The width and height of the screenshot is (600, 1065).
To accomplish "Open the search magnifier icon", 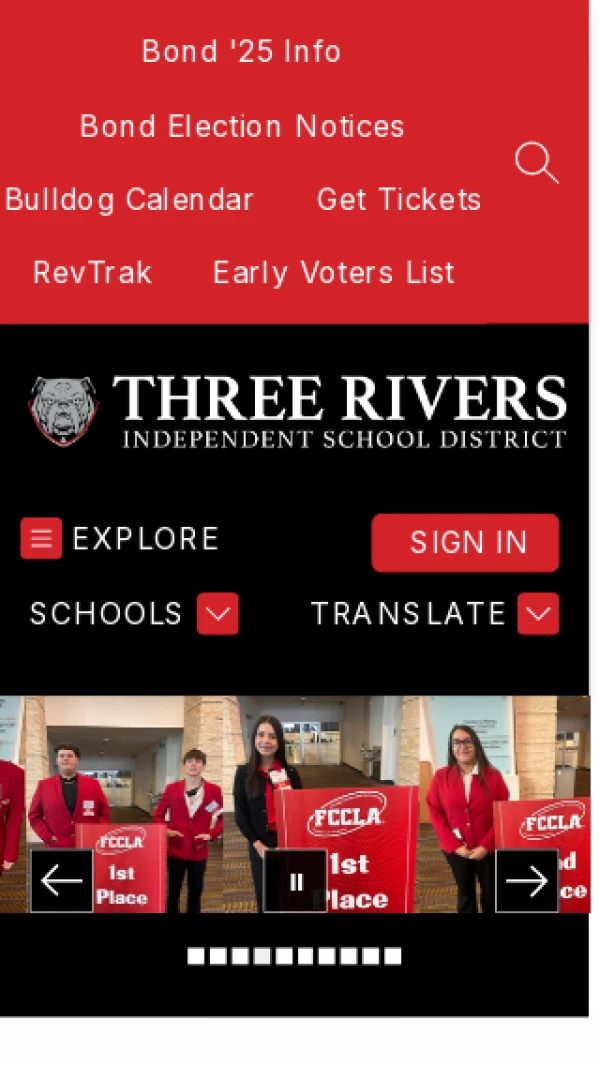I will (x=536, y=163).
